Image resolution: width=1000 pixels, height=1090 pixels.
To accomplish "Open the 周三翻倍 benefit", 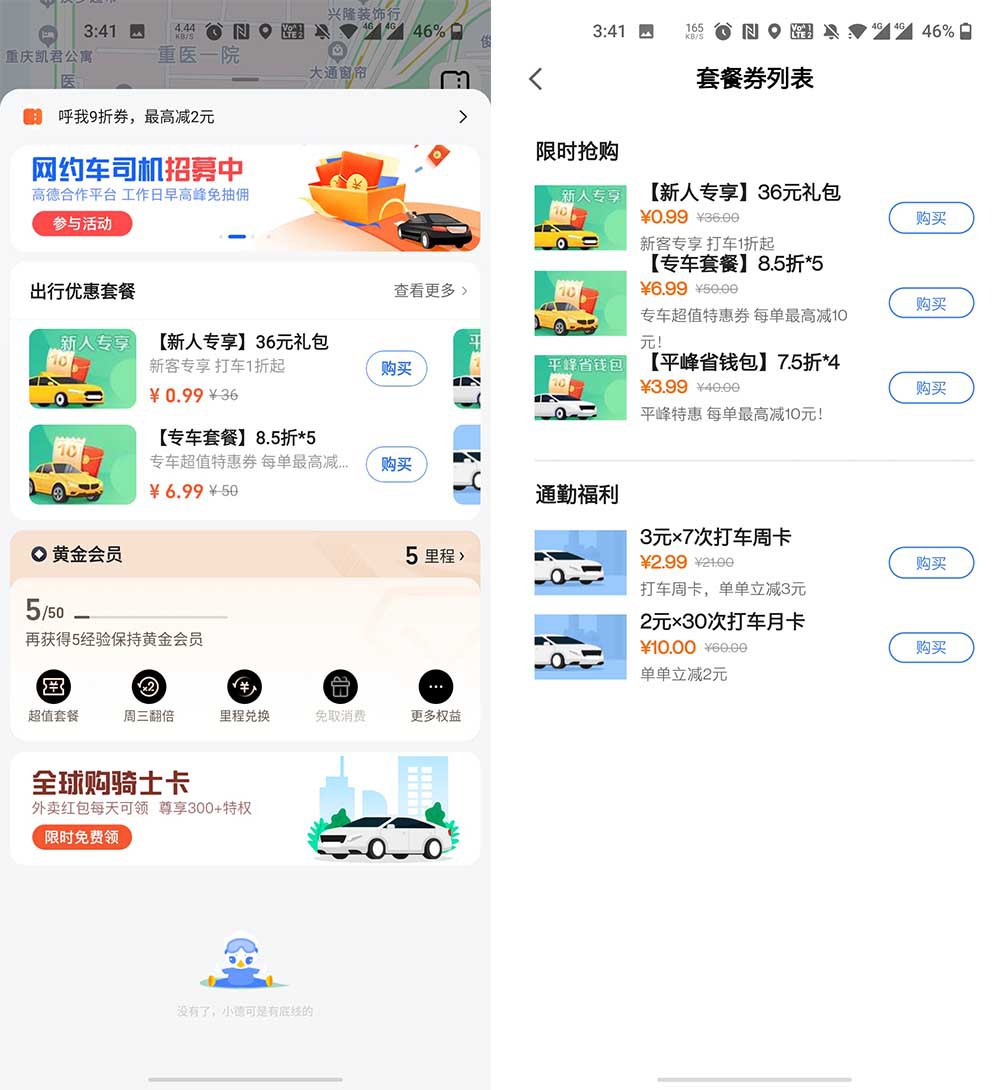I will [x=149, y=696].
